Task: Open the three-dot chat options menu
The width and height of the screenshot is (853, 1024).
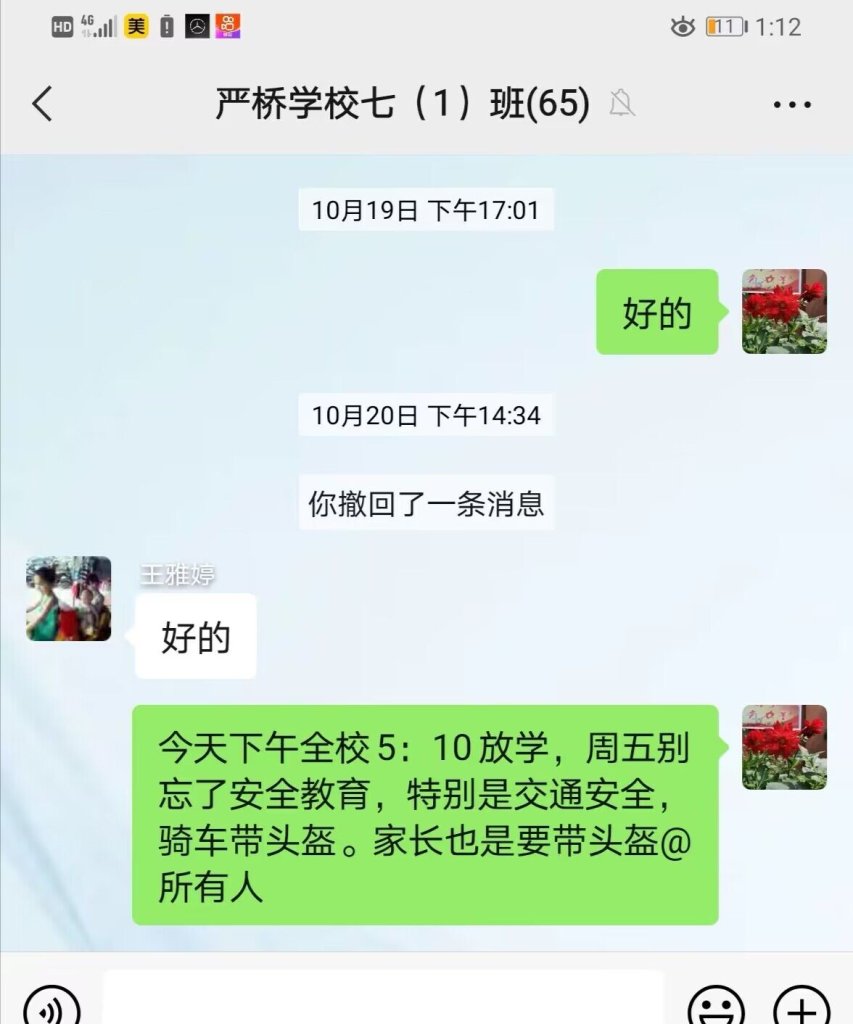Action: pos(792,104)
